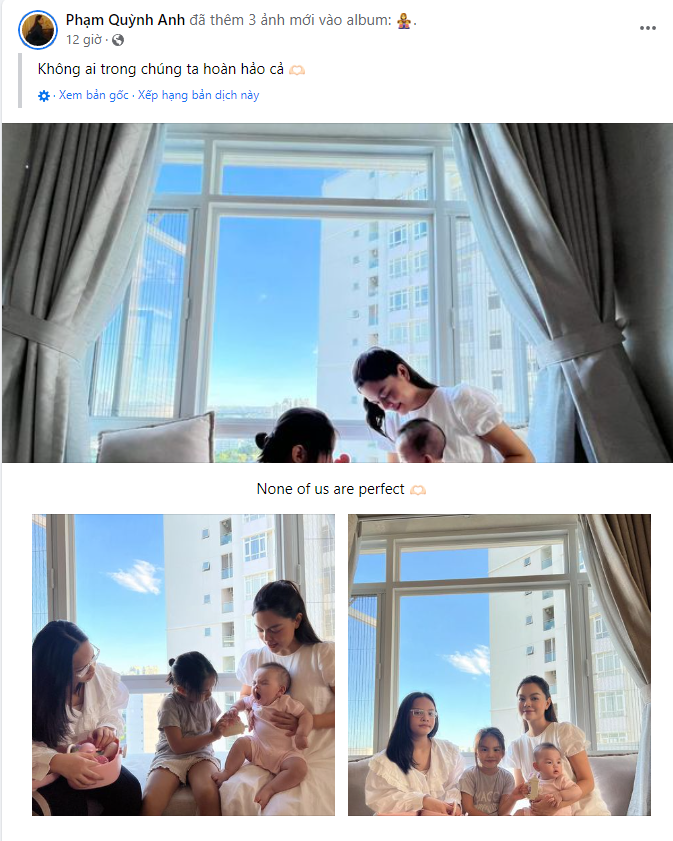Open the photo with the yawning baby
The width and height of the screenshot is (673, 841).
tap(183, 664)
